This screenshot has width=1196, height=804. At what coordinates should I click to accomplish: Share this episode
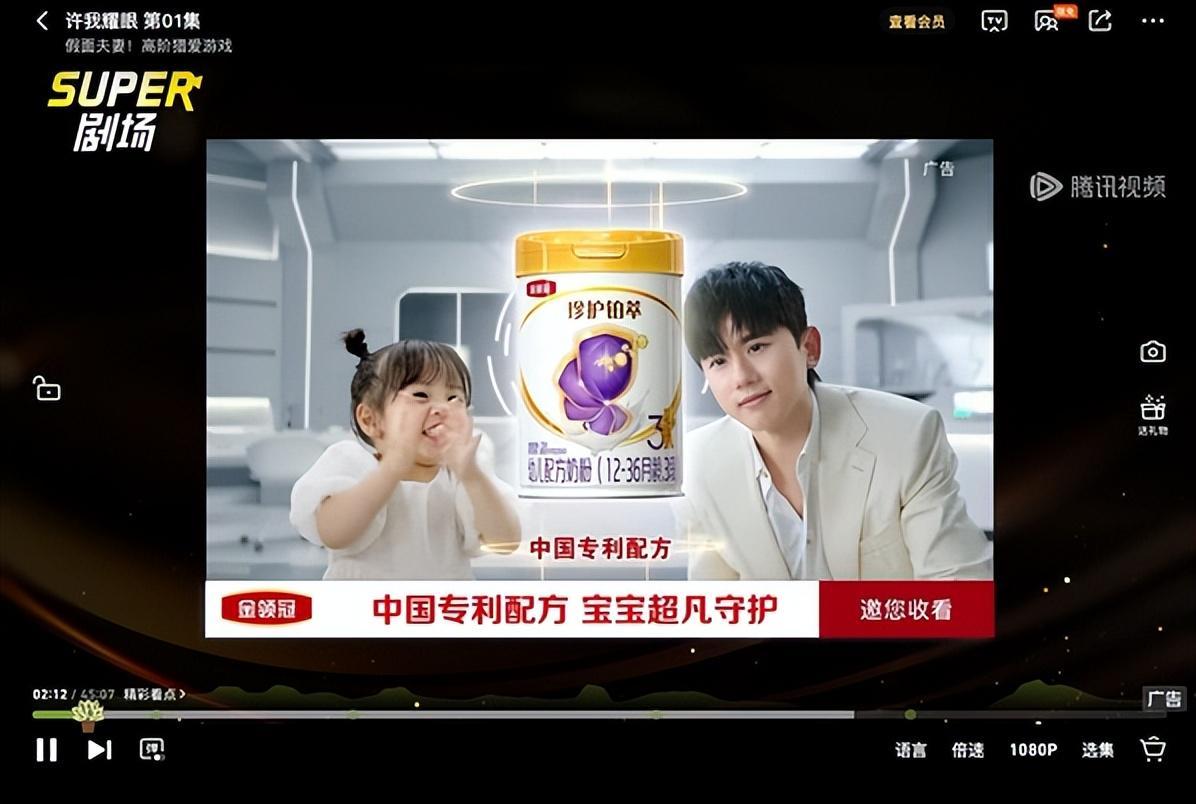(x=1100, y=21)
